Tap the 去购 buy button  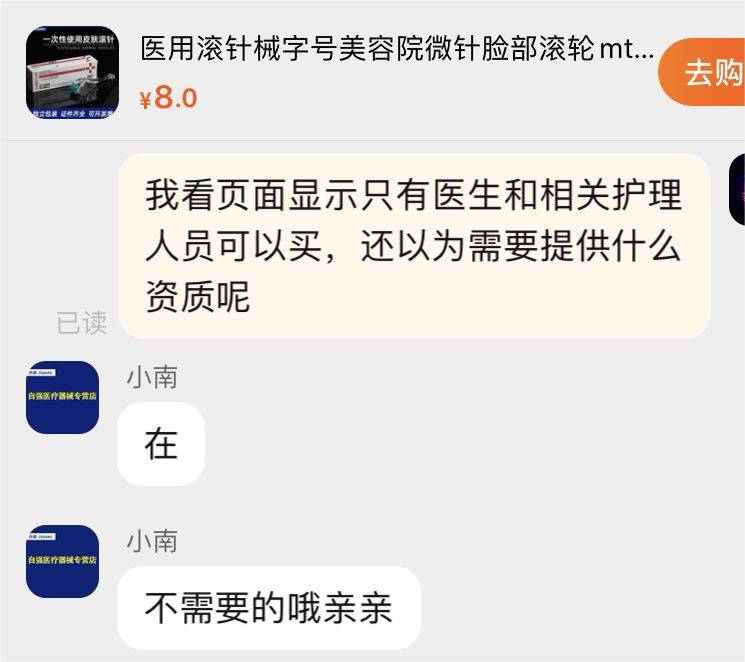pyautogui.click(x=705, y=72)
